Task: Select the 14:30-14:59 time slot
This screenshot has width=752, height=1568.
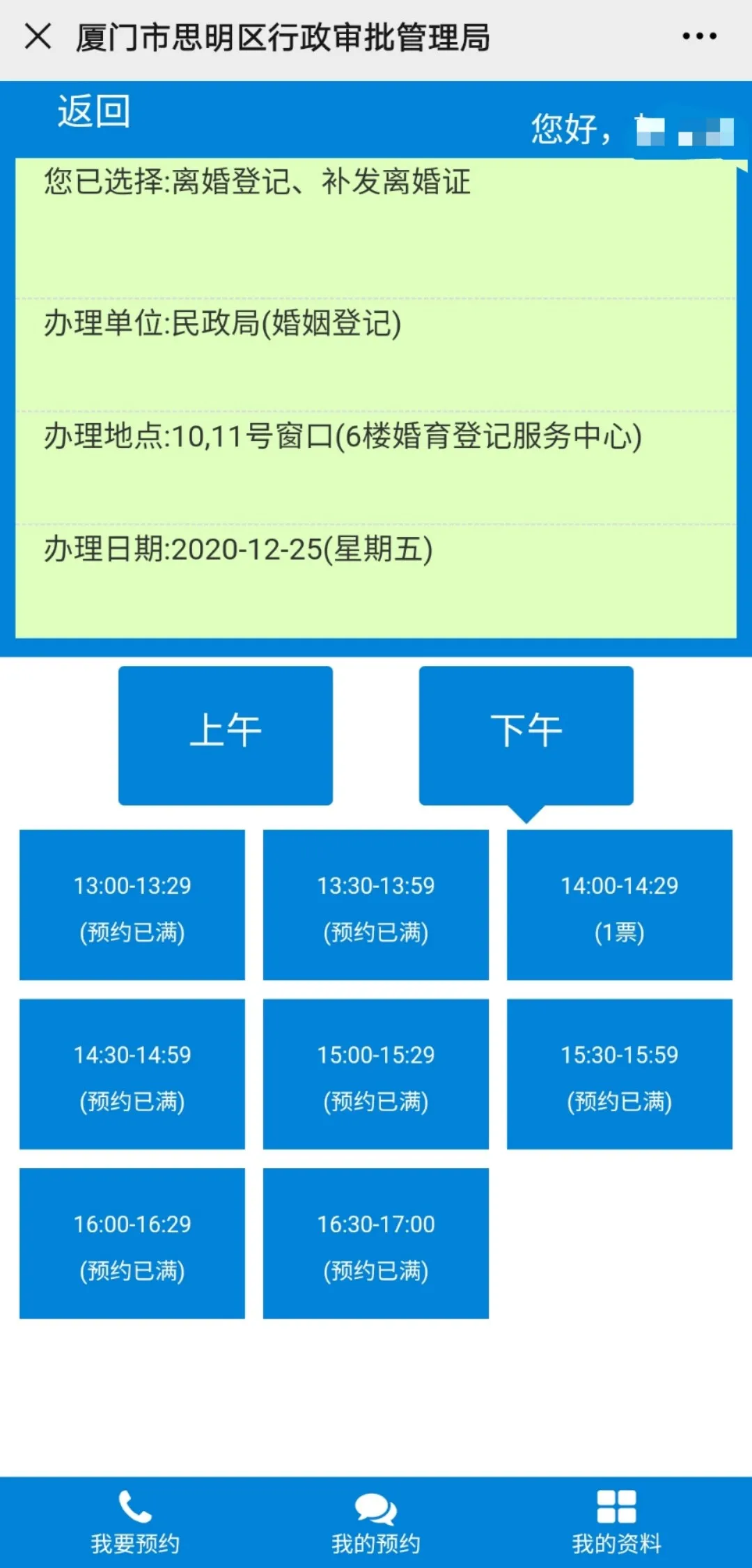Action: tap(132, 1073)
